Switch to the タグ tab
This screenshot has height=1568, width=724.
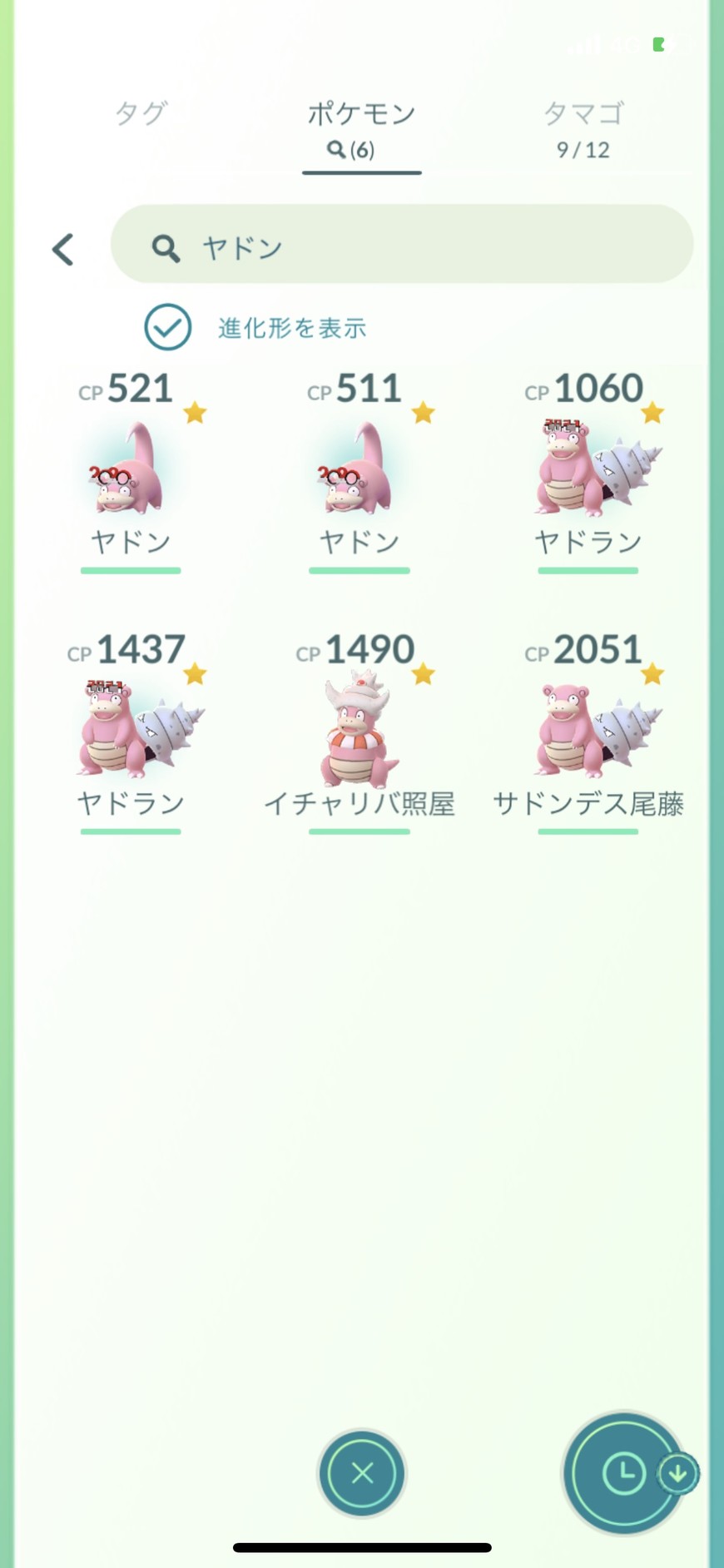click(141, 113)
